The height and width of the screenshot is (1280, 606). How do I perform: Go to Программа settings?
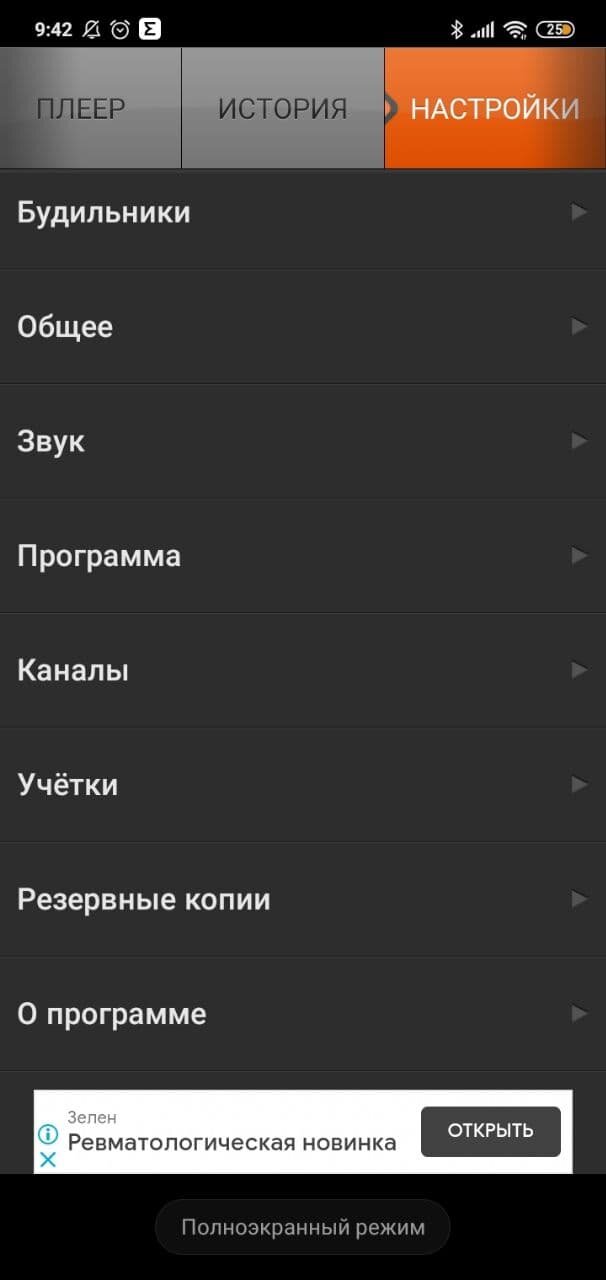point(303,556)
